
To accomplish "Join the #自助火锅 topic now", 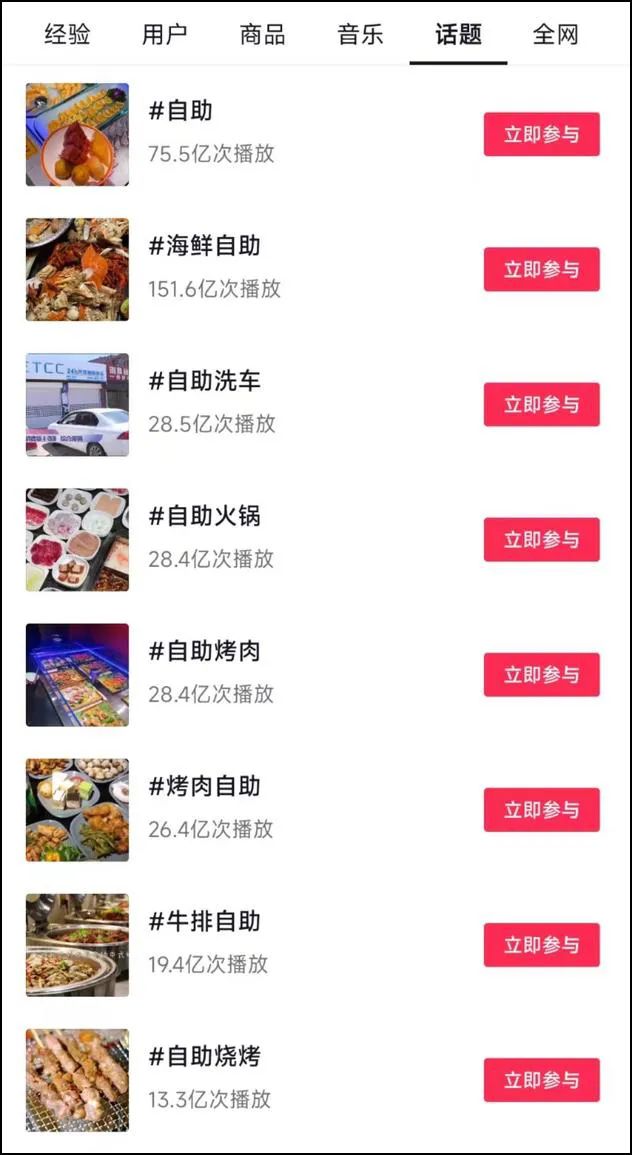I will click(x=541, y=539).
